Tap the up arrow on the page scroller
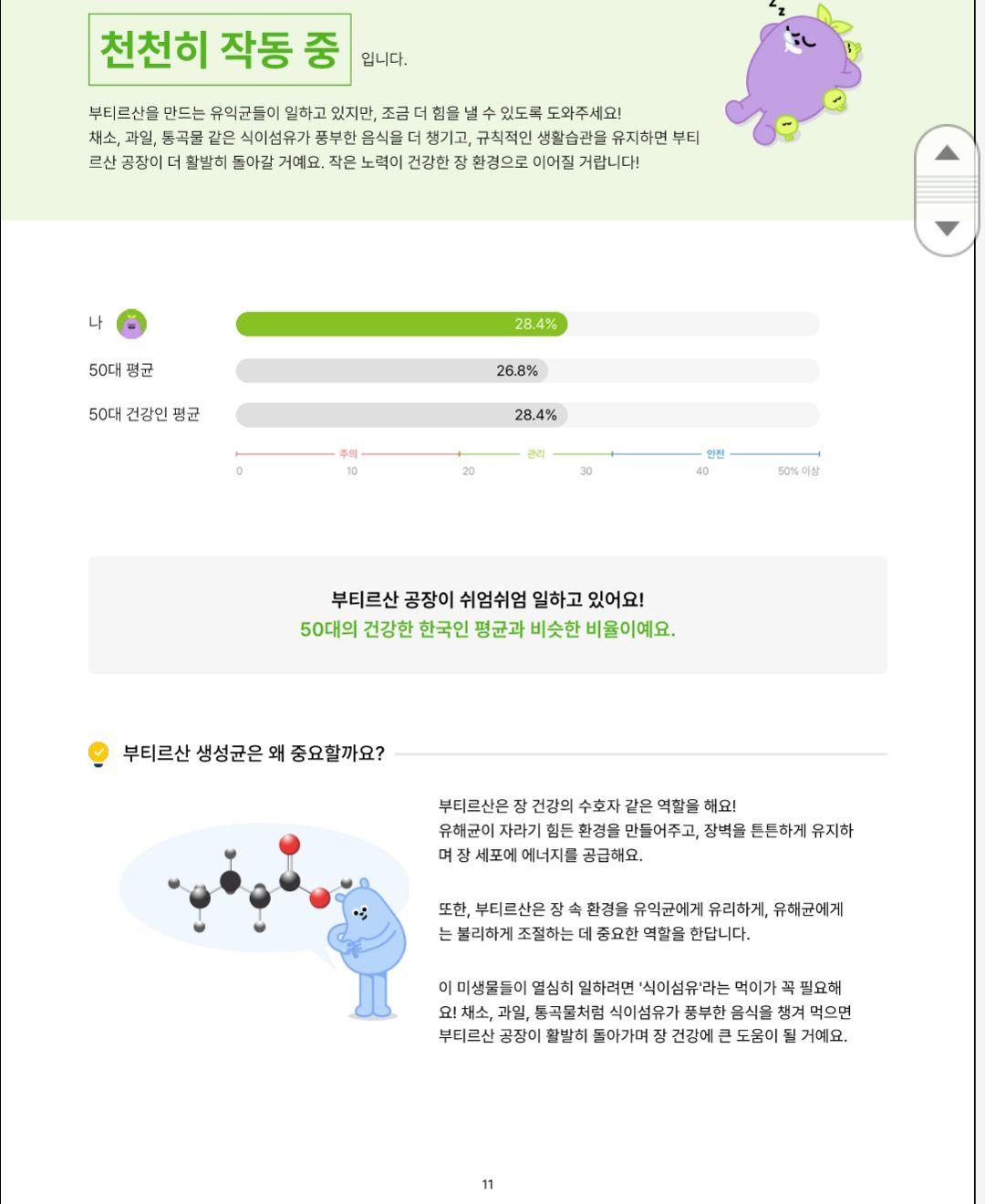This screenshot has height=1204, width=985. (x=947, y=153)
